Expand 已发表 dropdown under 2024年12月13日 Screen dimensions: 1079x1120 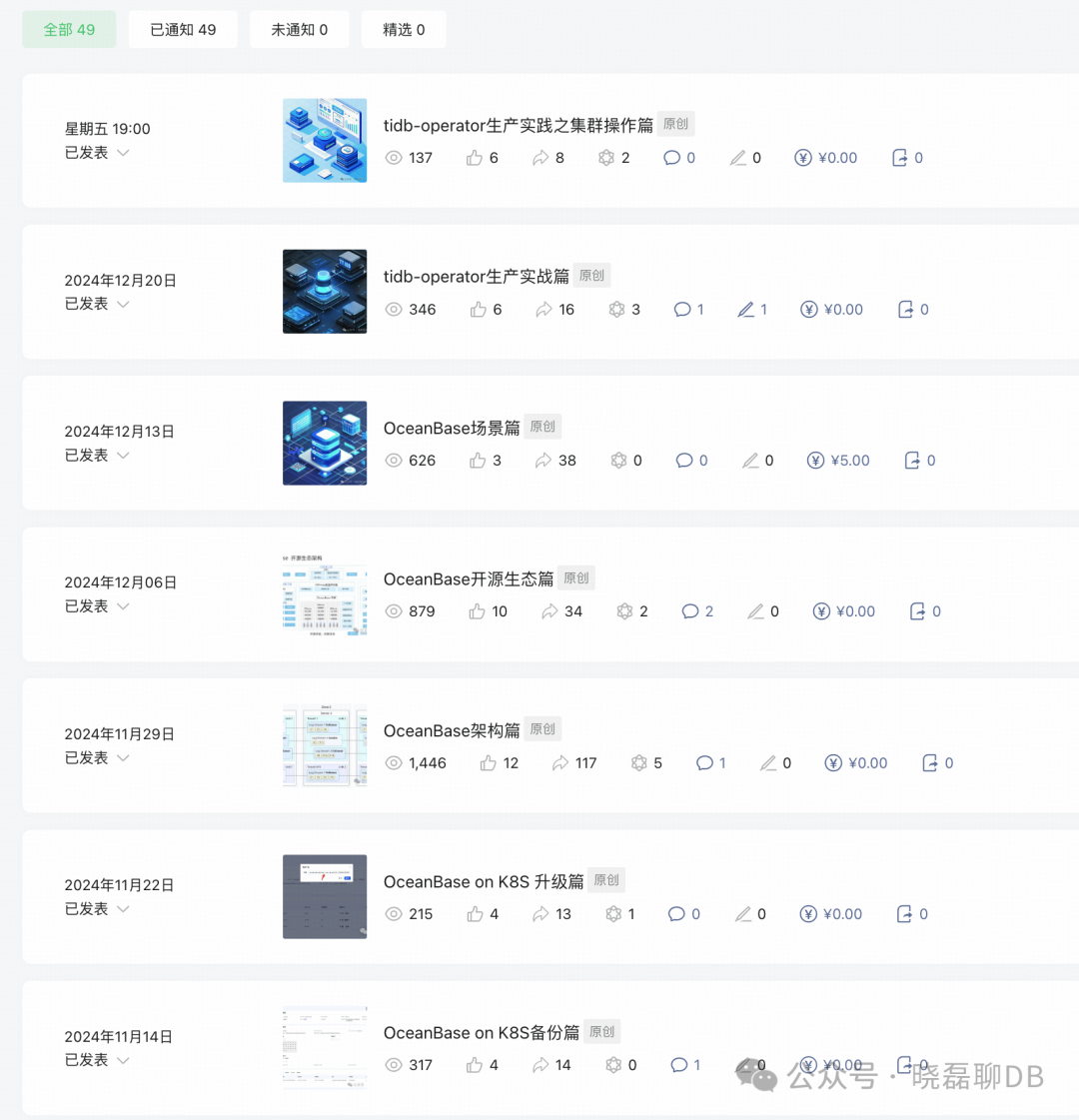(98, 456)
